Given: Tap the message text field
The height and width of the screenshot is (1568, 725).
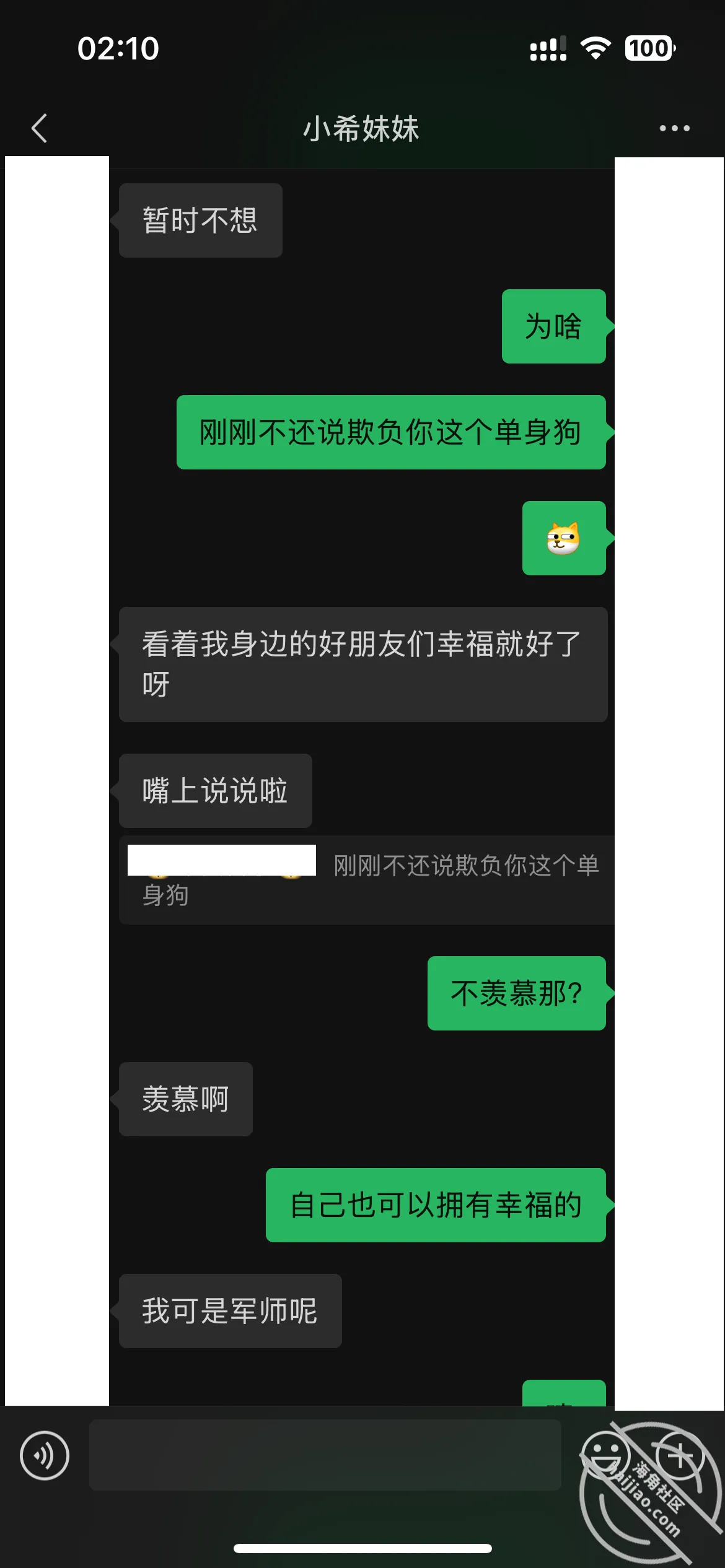Looking at the screenshot, I should [325, 1455].
